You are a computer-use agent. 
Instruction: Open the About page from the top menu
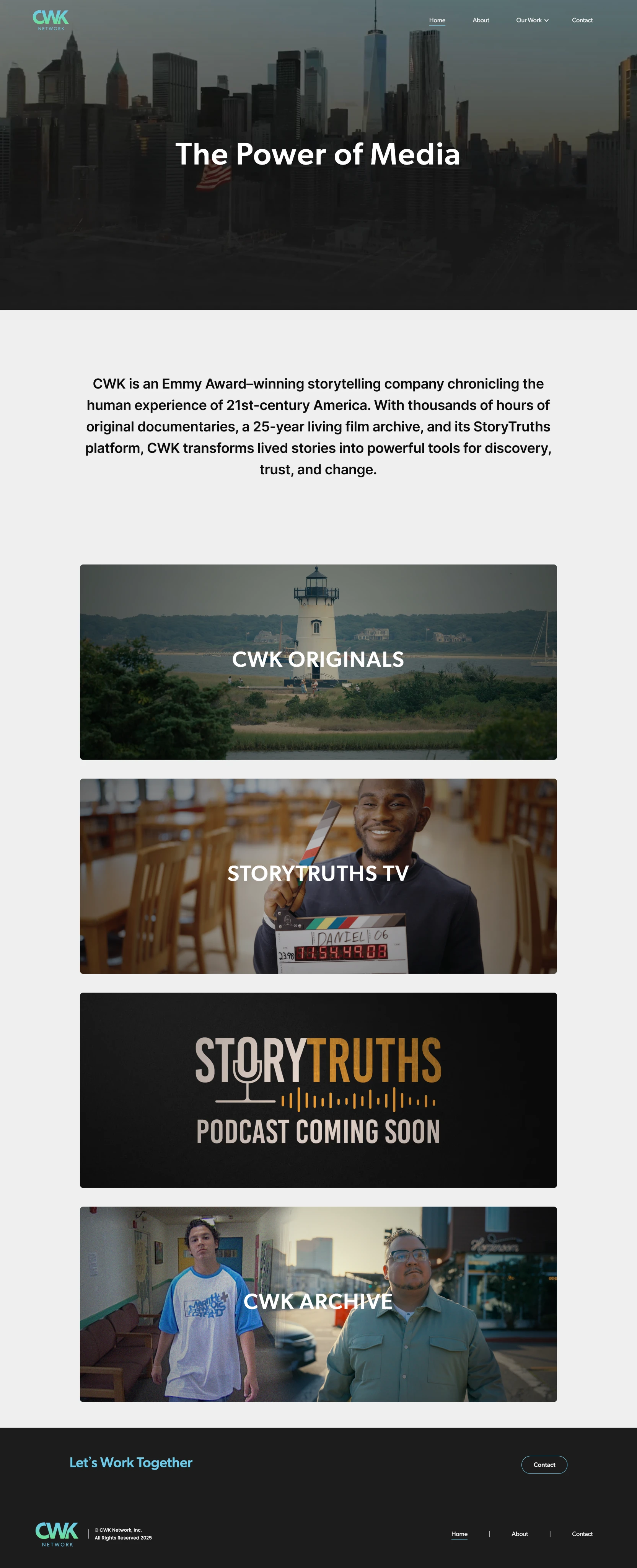[481, 20]
